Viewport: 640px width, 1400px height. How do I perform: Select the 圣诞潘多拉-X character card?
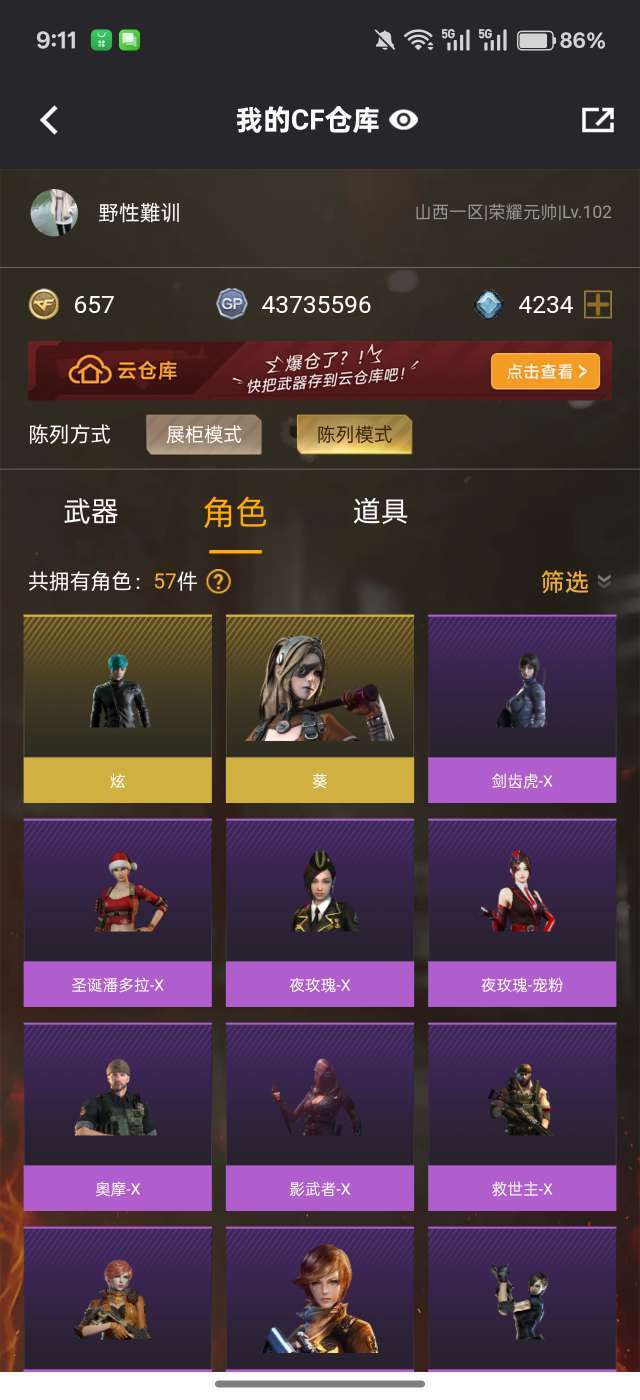click(x=118, y=913)
